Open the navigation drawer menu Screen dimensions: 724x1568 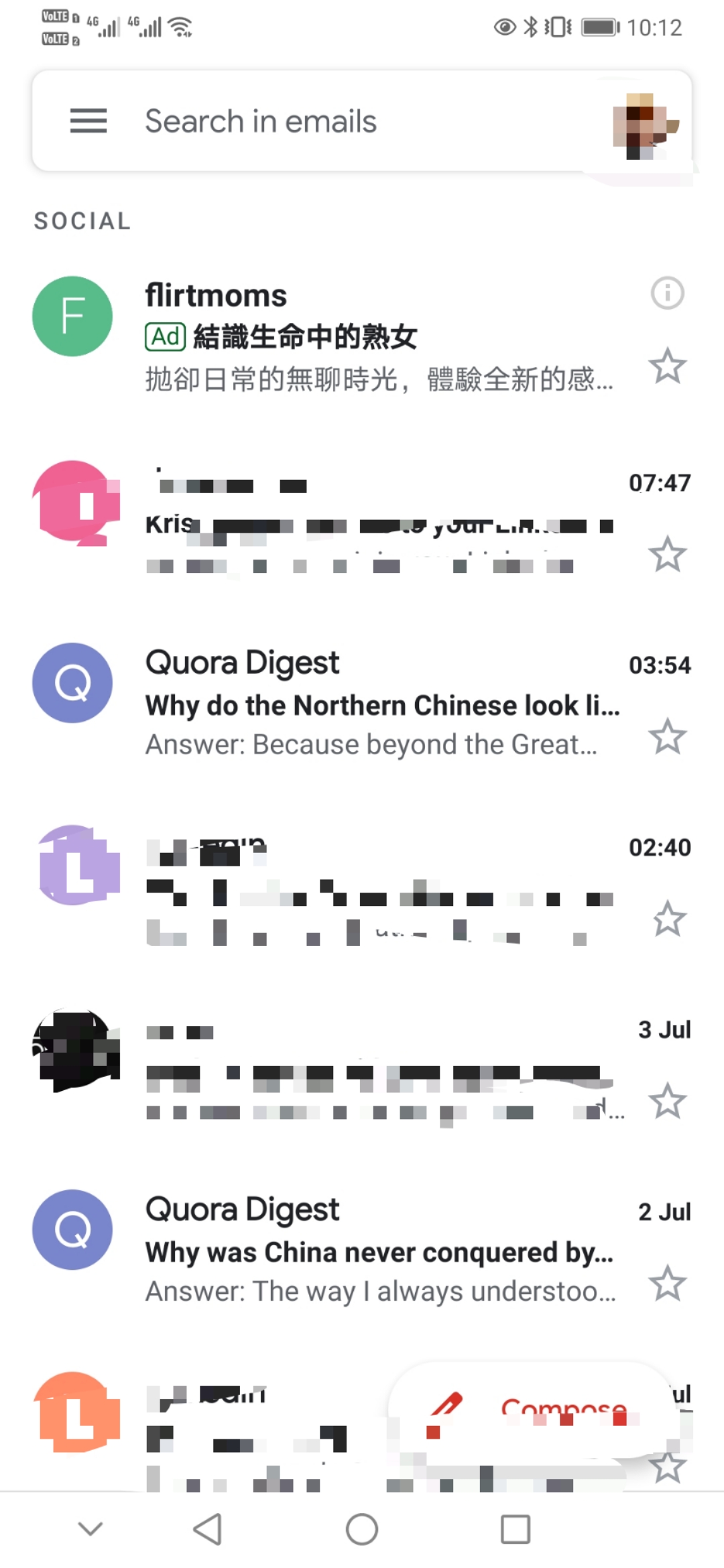tap(88, 121)
